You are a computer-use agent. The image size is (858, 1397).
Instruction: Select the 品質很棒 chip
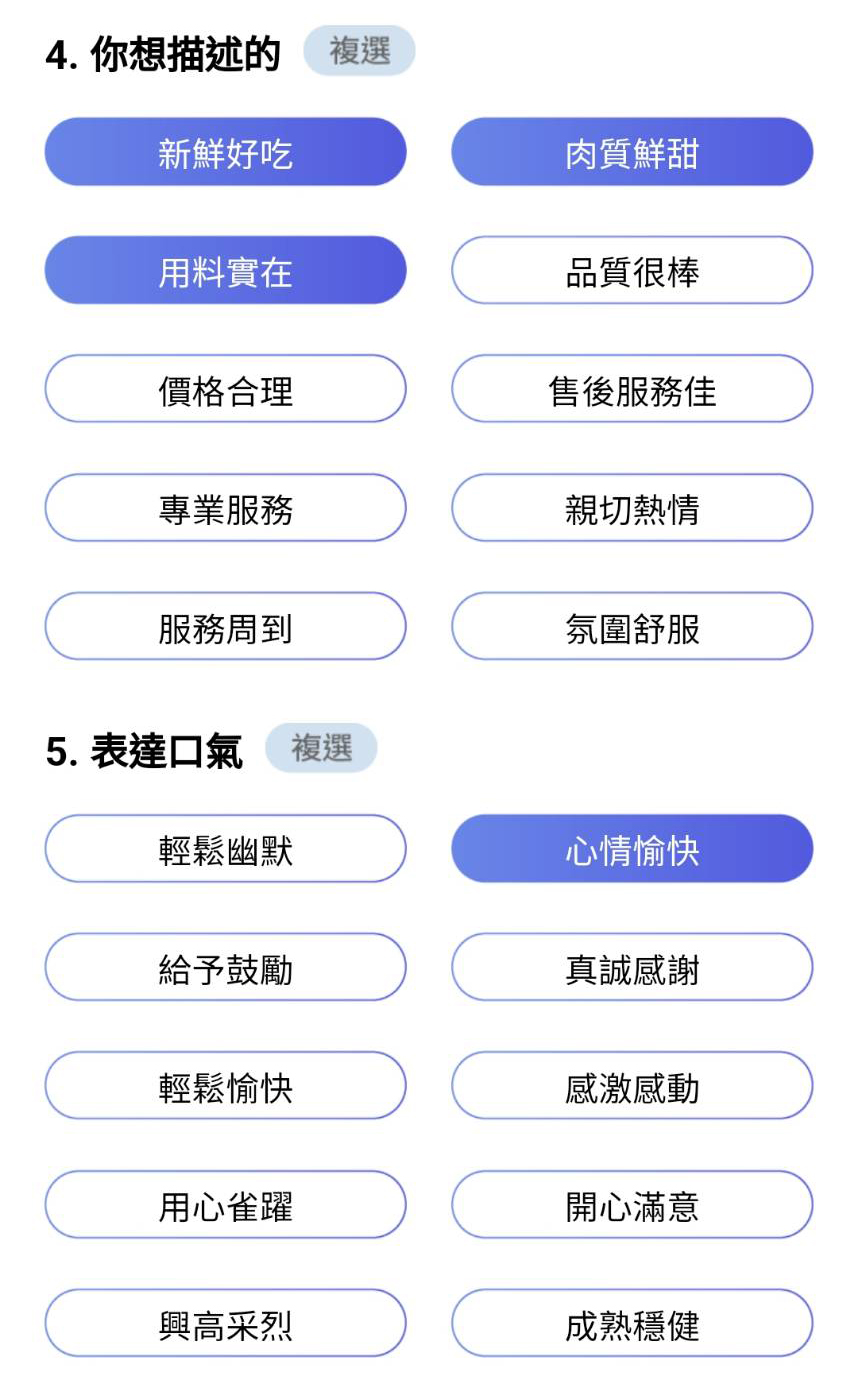click(x=632, y=270)
